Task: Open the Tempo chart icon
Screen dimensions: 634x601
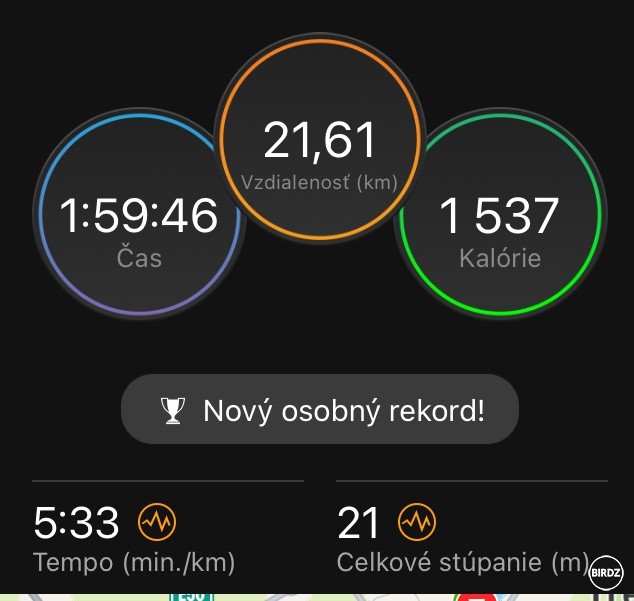Action: (157, 522)
